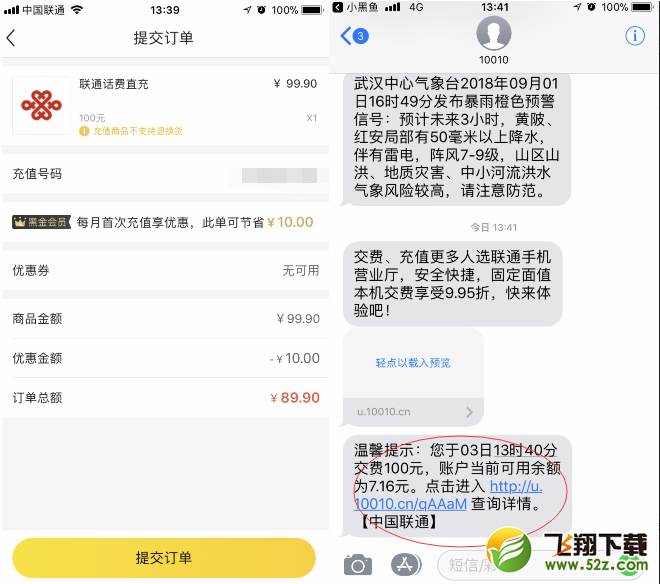Tap the yellow 提交订单 button

(164, 557)
